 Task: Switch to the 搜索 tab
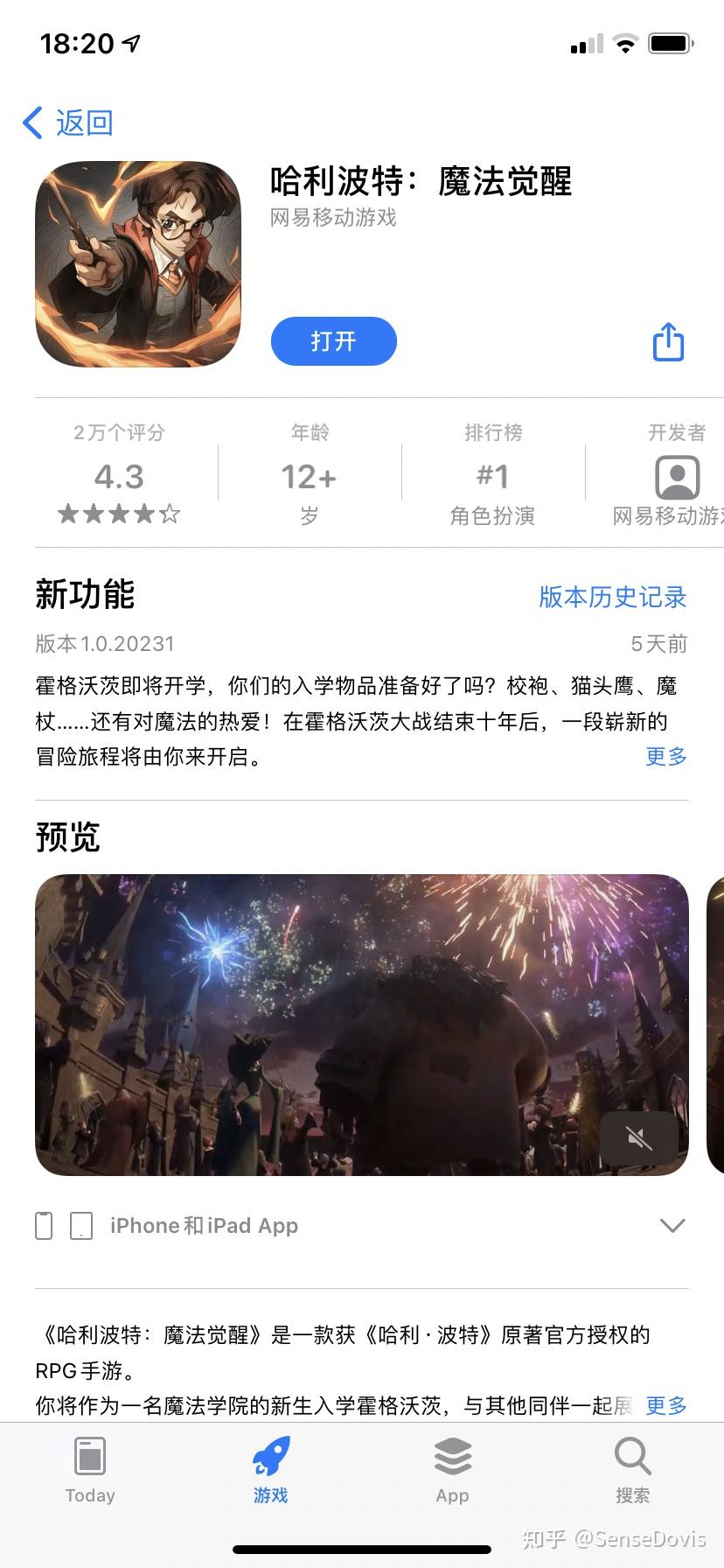632,1470
